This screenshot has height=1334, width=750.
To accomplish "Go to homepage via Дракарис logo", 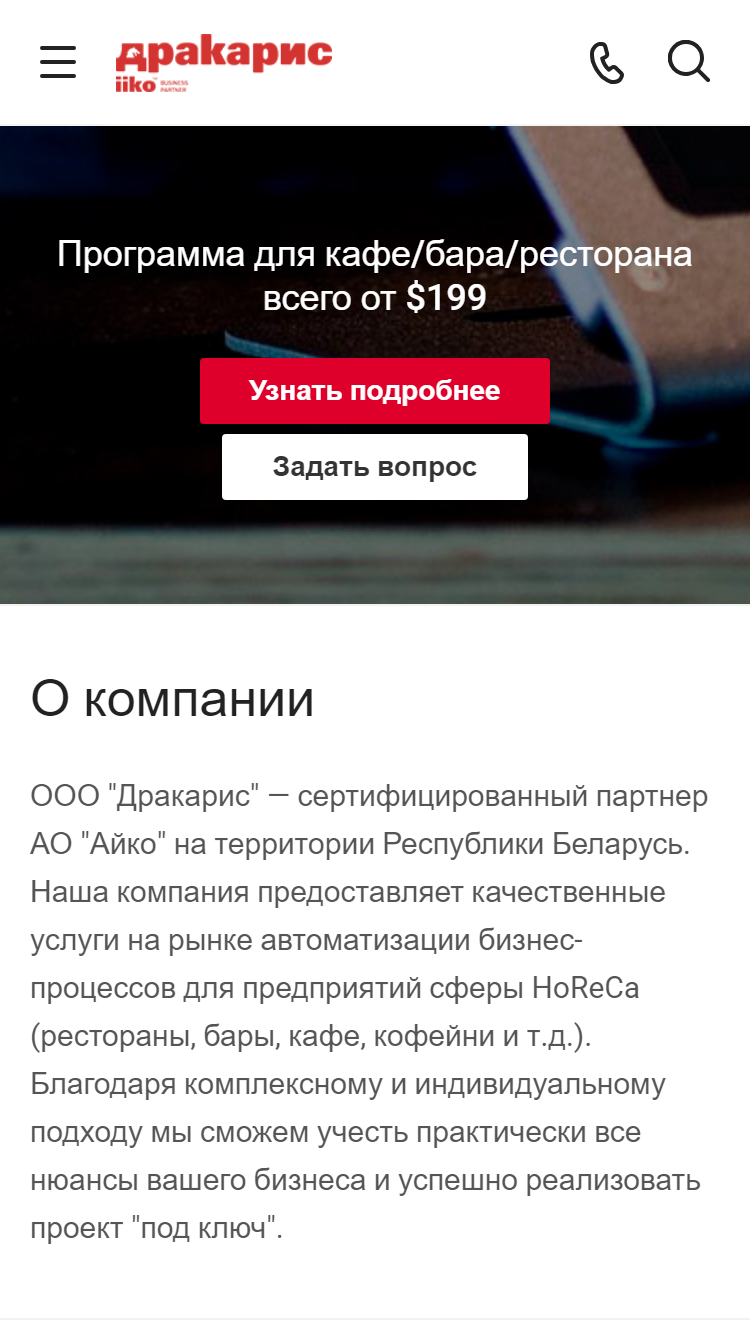I will coord(224,66).
